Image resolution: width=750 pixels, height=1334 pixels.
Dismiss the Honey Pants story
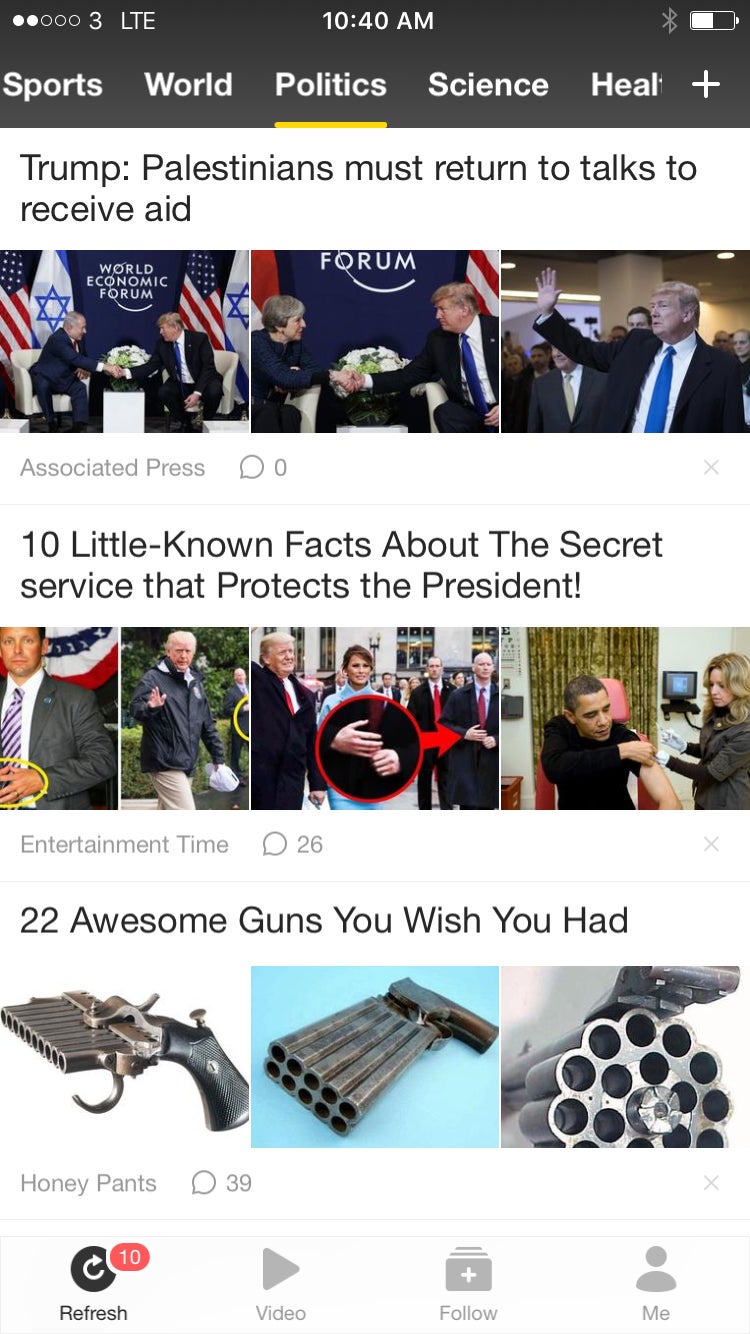711,1183
